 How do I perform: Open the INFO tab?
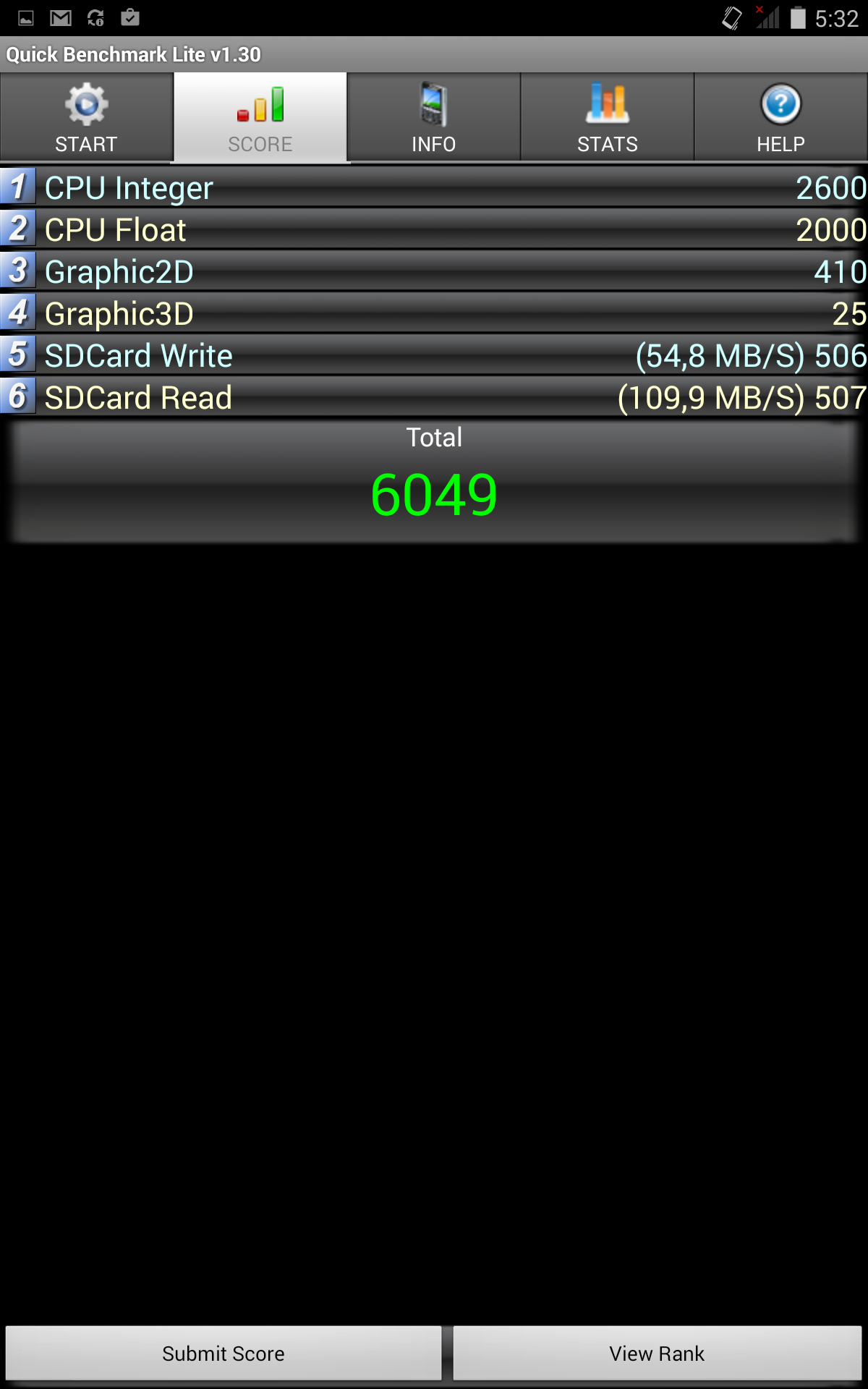tap(433, 117)
